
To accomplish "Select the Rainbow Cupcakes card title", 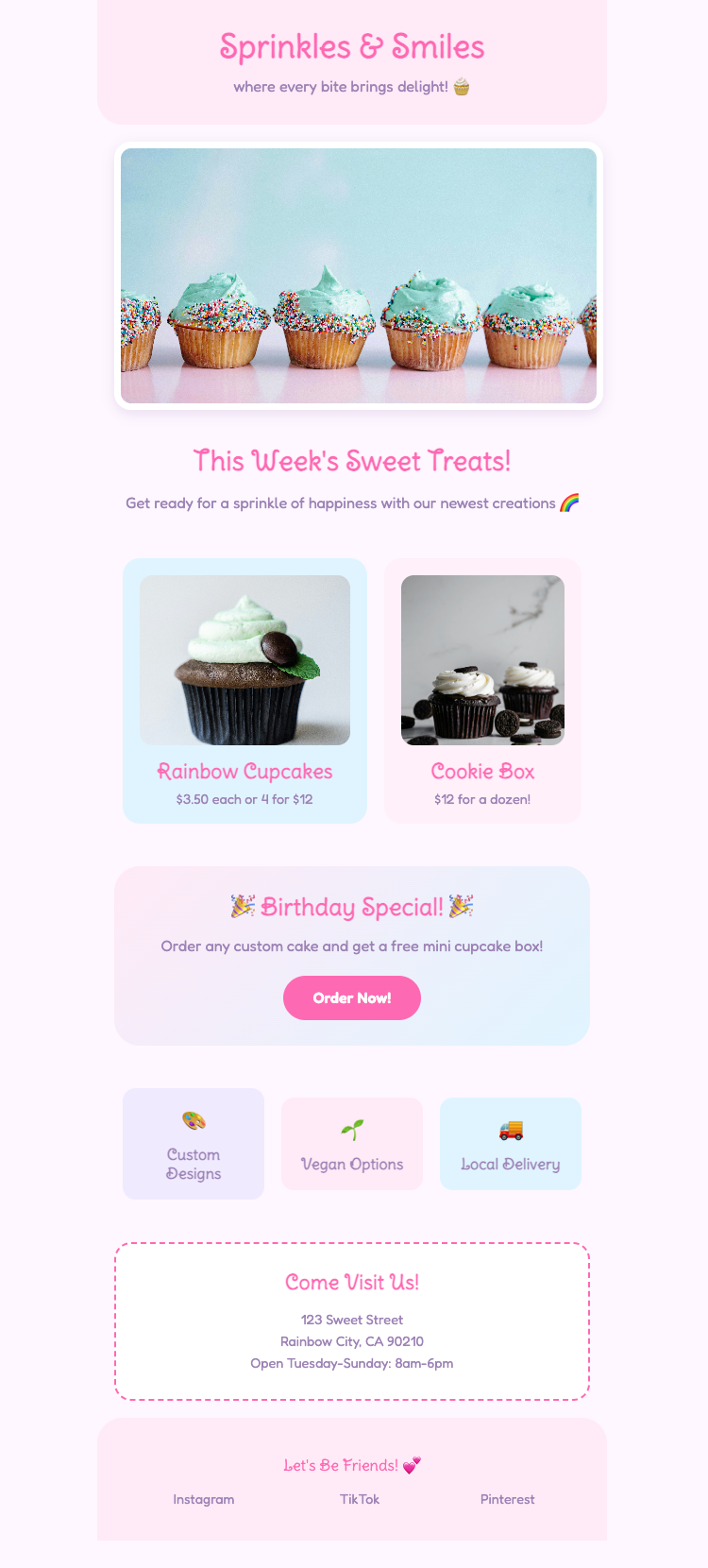I will click(244, 772).
